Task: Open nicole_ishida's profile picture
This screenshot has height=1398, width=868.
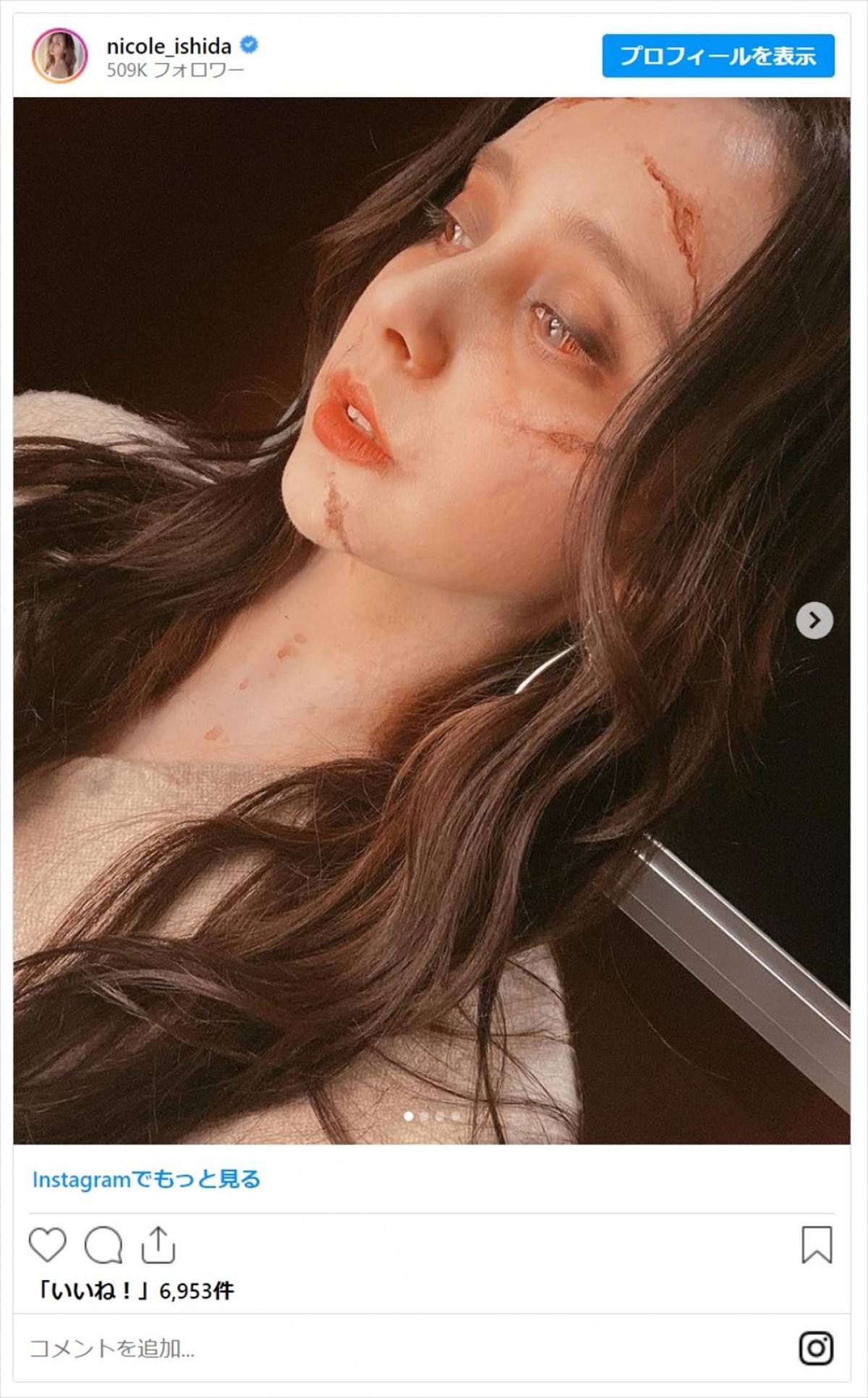Action: pyautogui.click(x=59, y=56)
